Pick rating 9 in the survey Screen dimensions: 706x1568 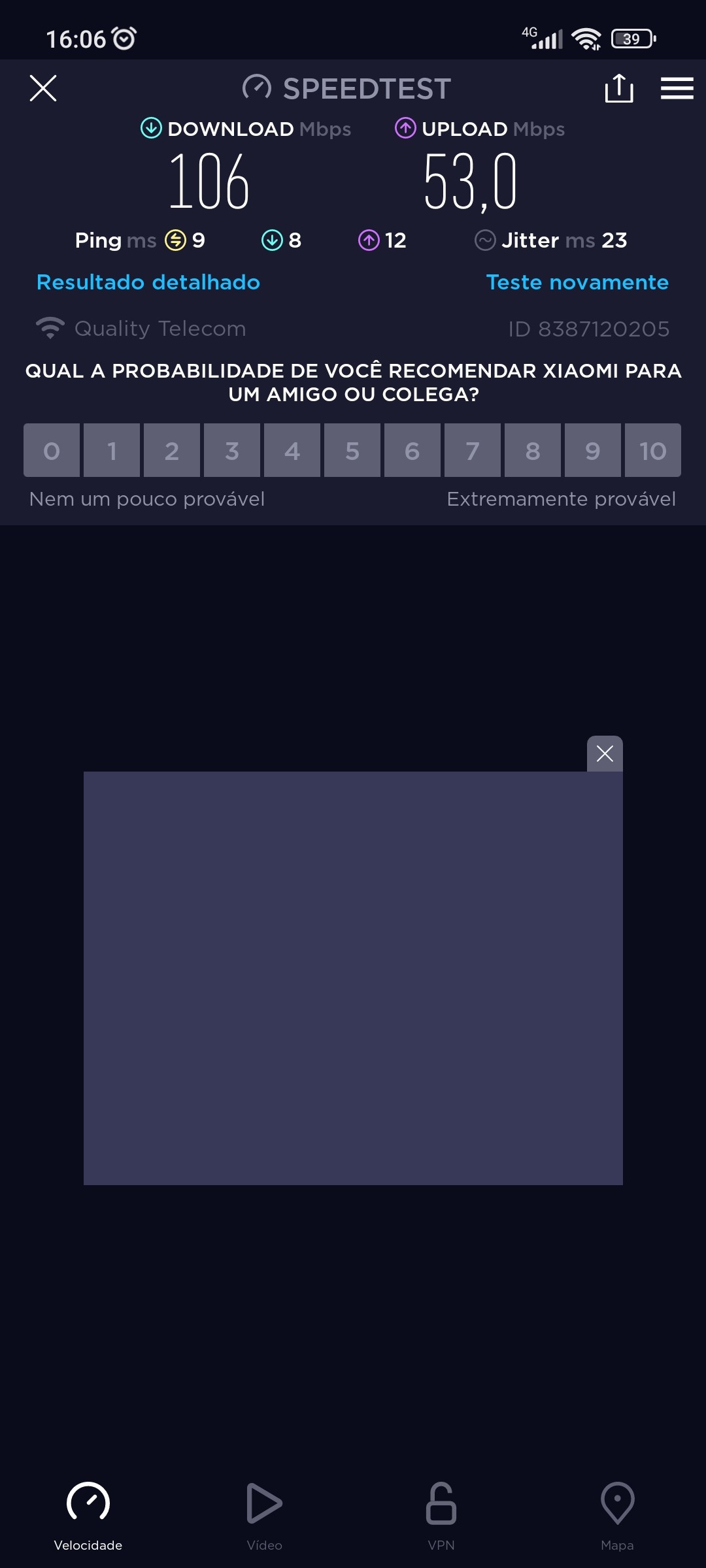pos(593,450)
